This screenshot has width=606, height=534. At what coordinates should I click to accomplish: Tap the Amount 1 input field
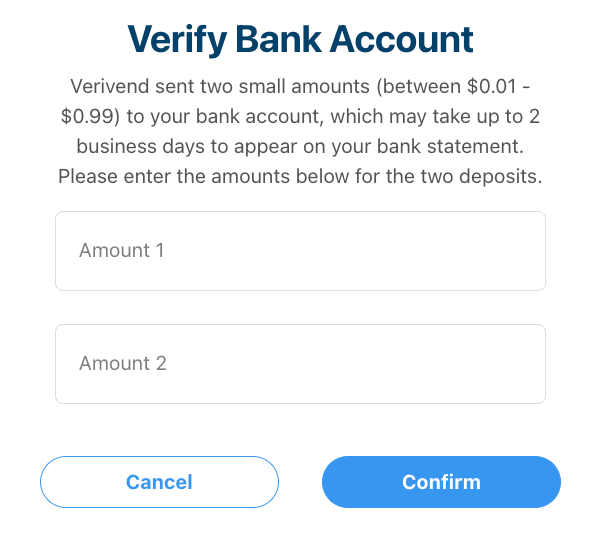pos(300,251)
